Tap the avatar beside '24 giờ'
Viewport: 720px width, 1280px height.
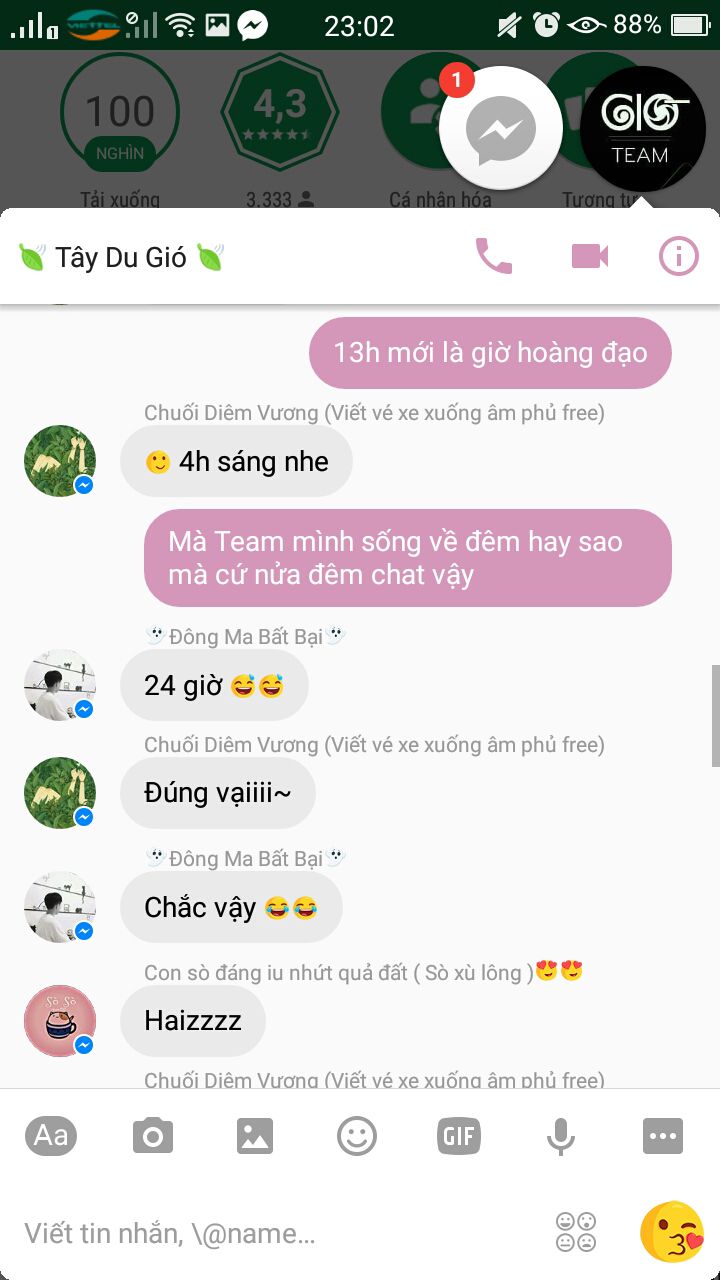(x=60, y=685)
